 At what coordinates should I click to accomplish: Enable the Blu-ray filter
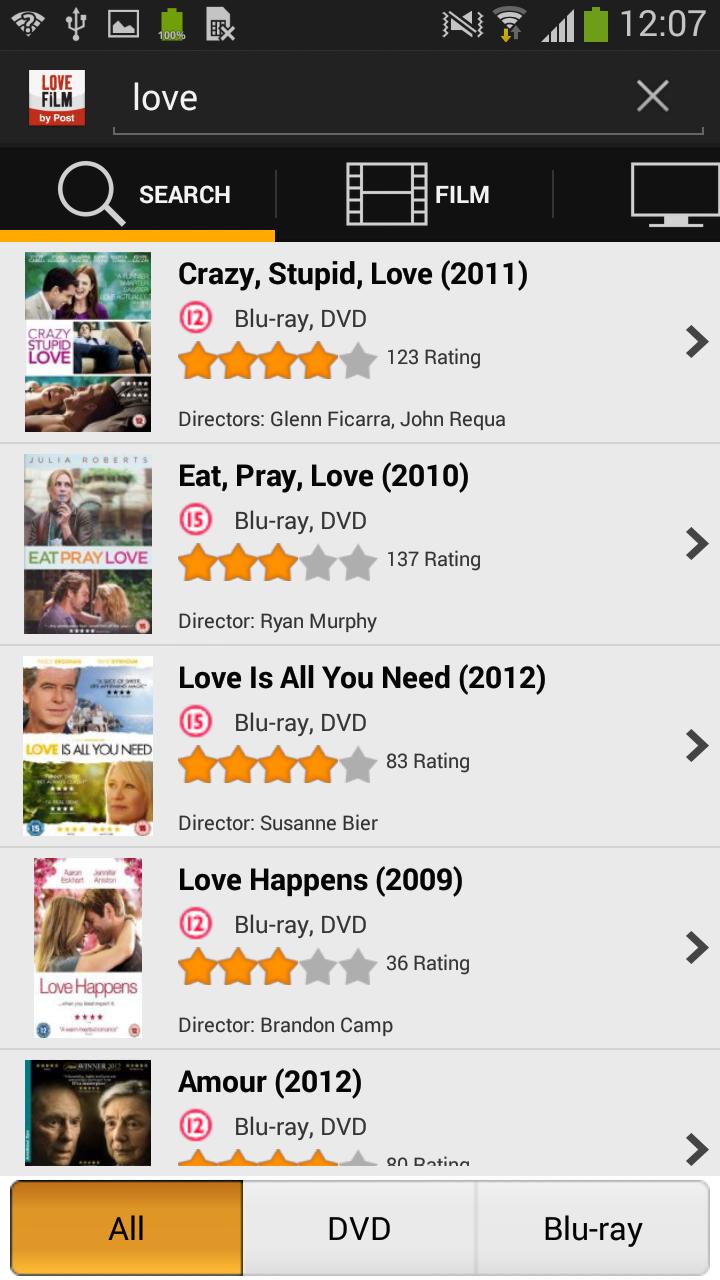[592, 1227]
